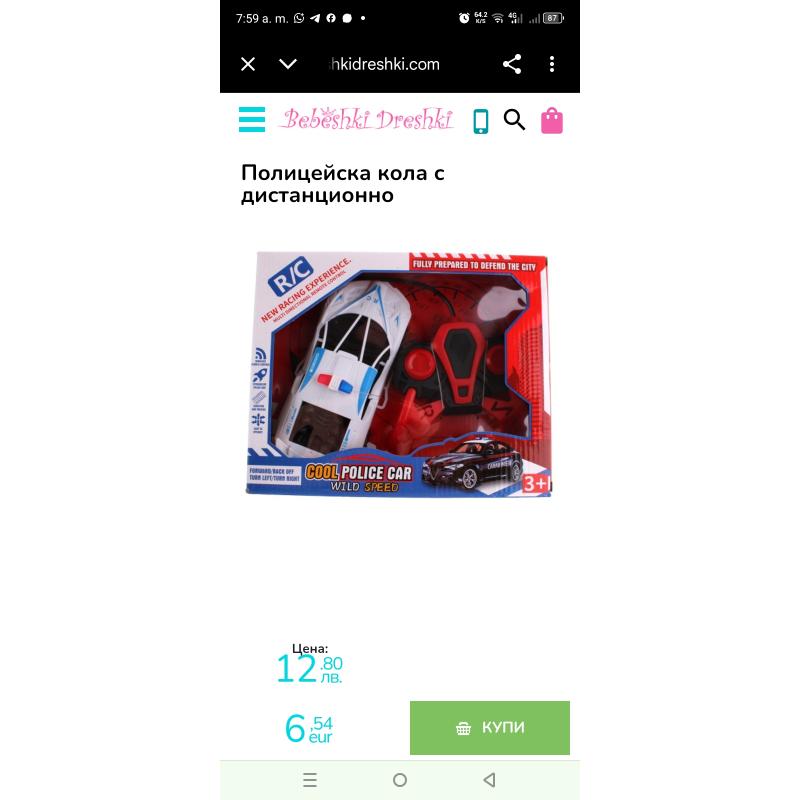Screen dimensions: 800x800
Task: Open the browser overflow menu
Action: pyautogui.click(x=552, y=64)
